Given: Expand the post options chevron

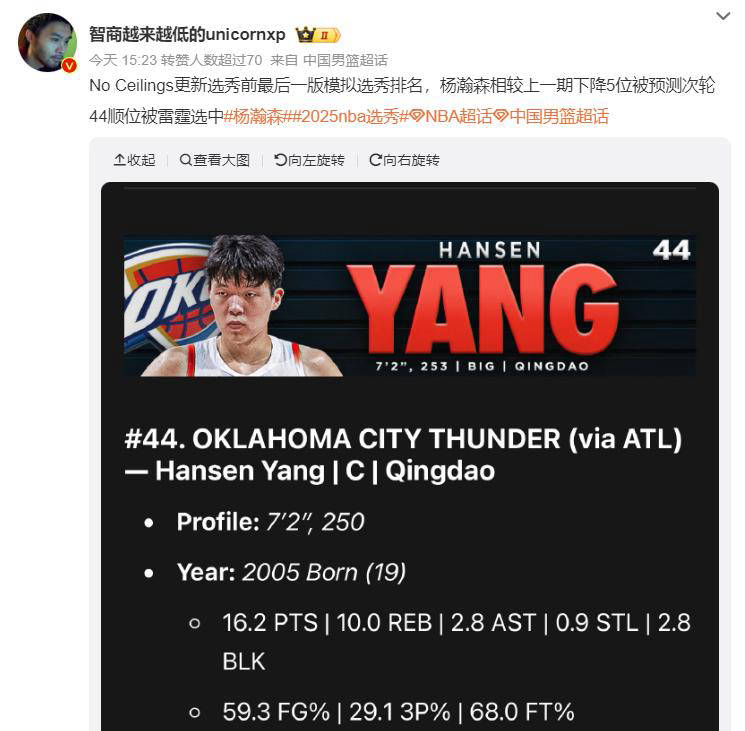Looking at the screenshot, I should [723, 16].
